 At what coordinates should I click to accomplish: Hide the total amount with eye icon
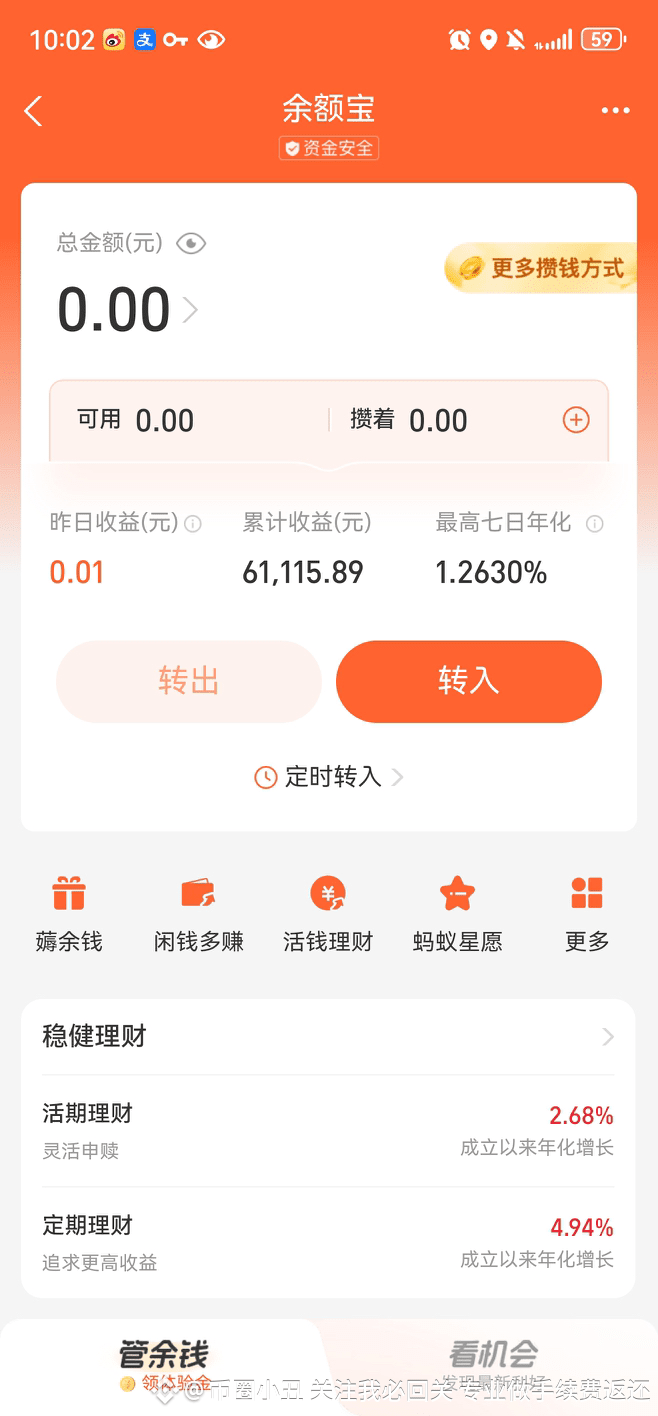tap(191, 243)
